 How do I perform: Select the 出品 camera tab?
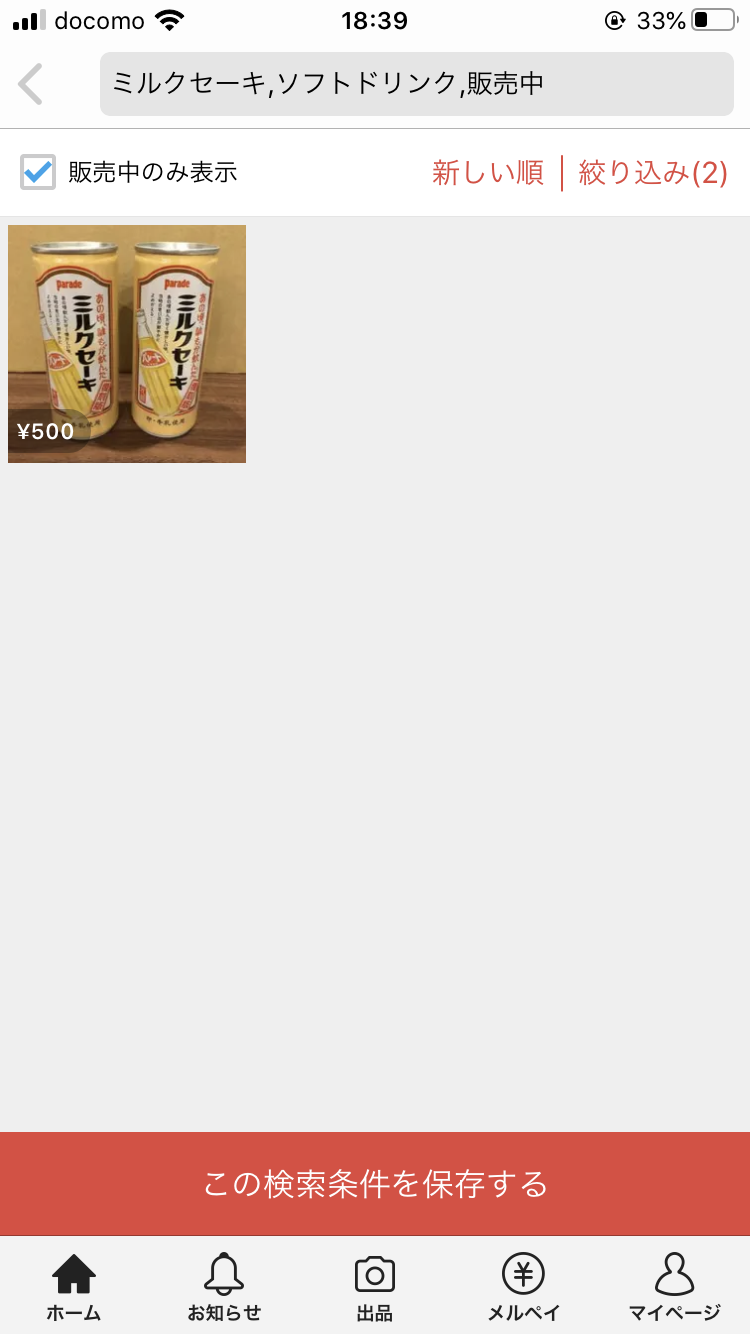375,1287
